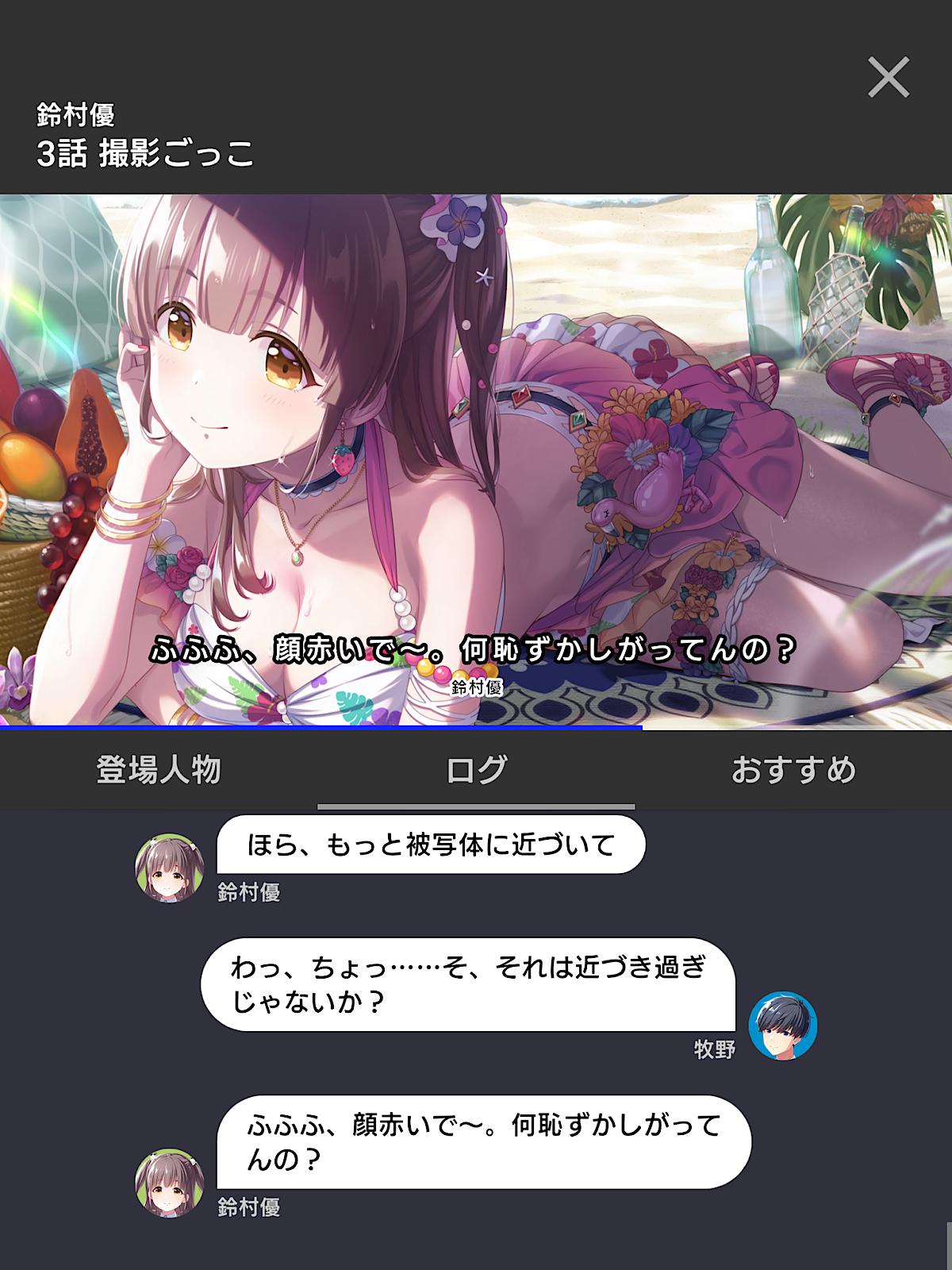The image size is (952, 1270).
Task: Open the おすすめ tab
Action: pyautogui.click(x=793, y=770)
